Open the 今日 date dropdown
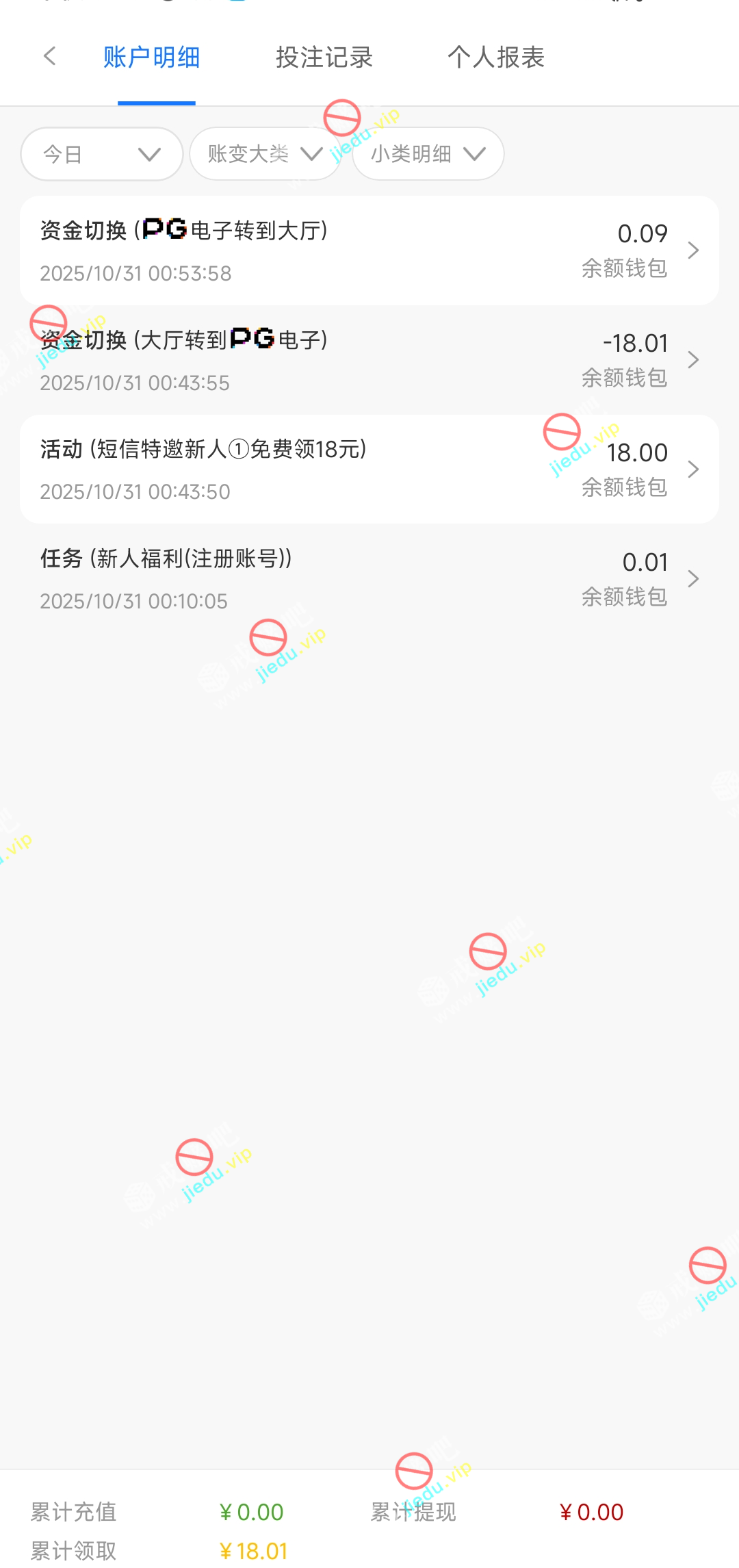The image size is (739, 1568). (x=102, y=154)
